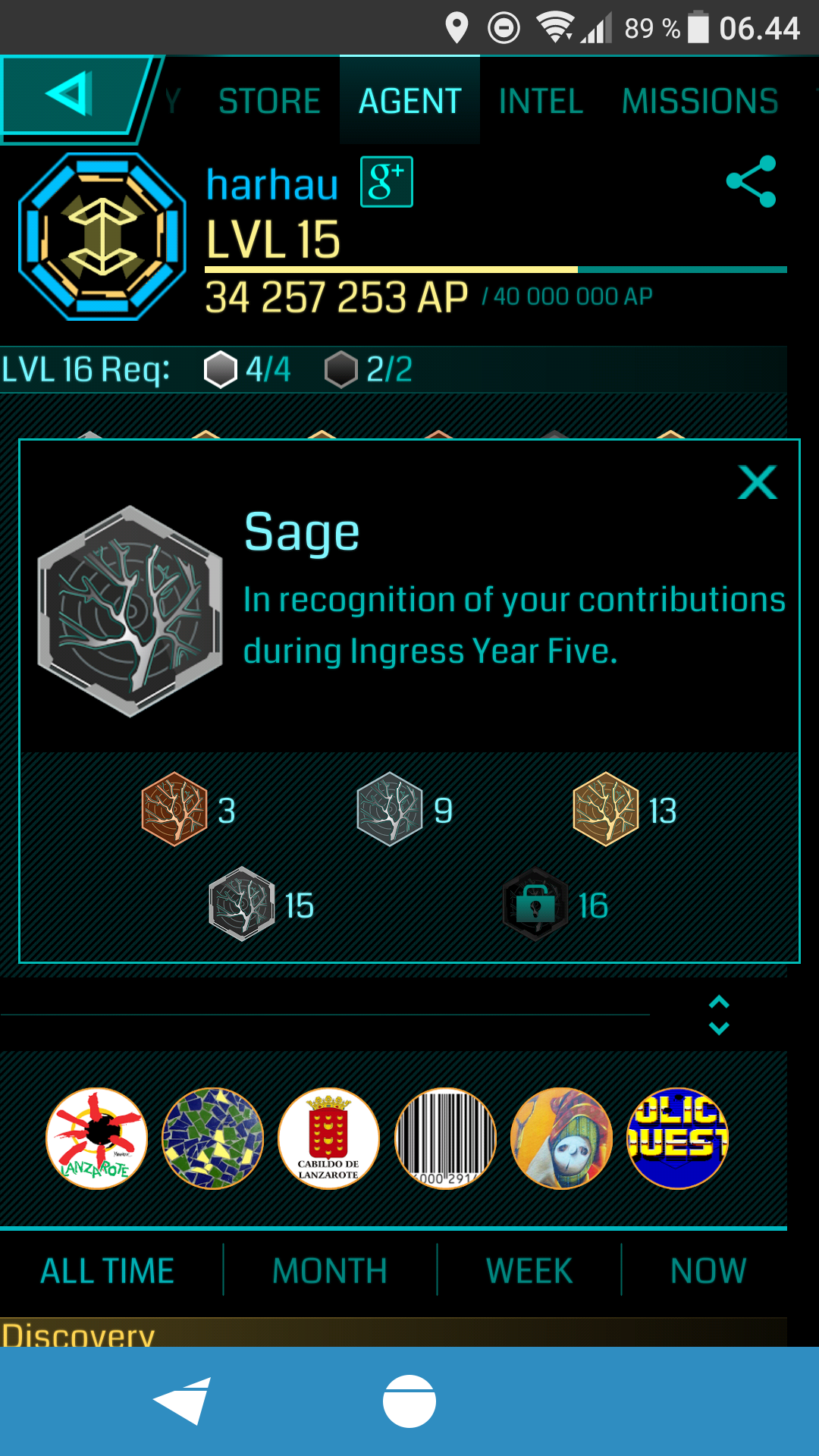This screenshot has width=819, height=1456.
Task: Tap the system home button
Action: coord(409,1401)
